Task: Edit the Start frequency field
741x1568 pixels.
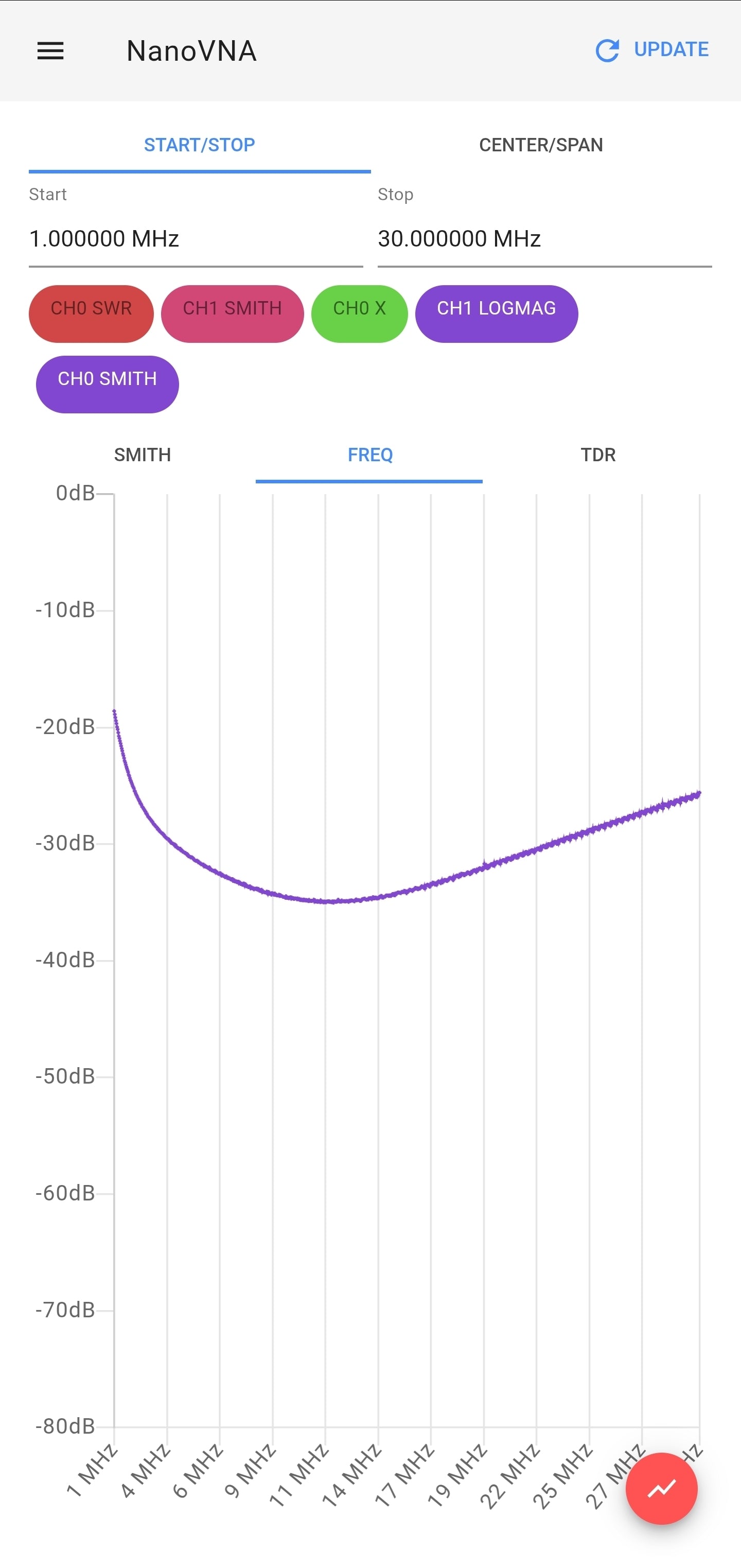Action: point(196,239)
